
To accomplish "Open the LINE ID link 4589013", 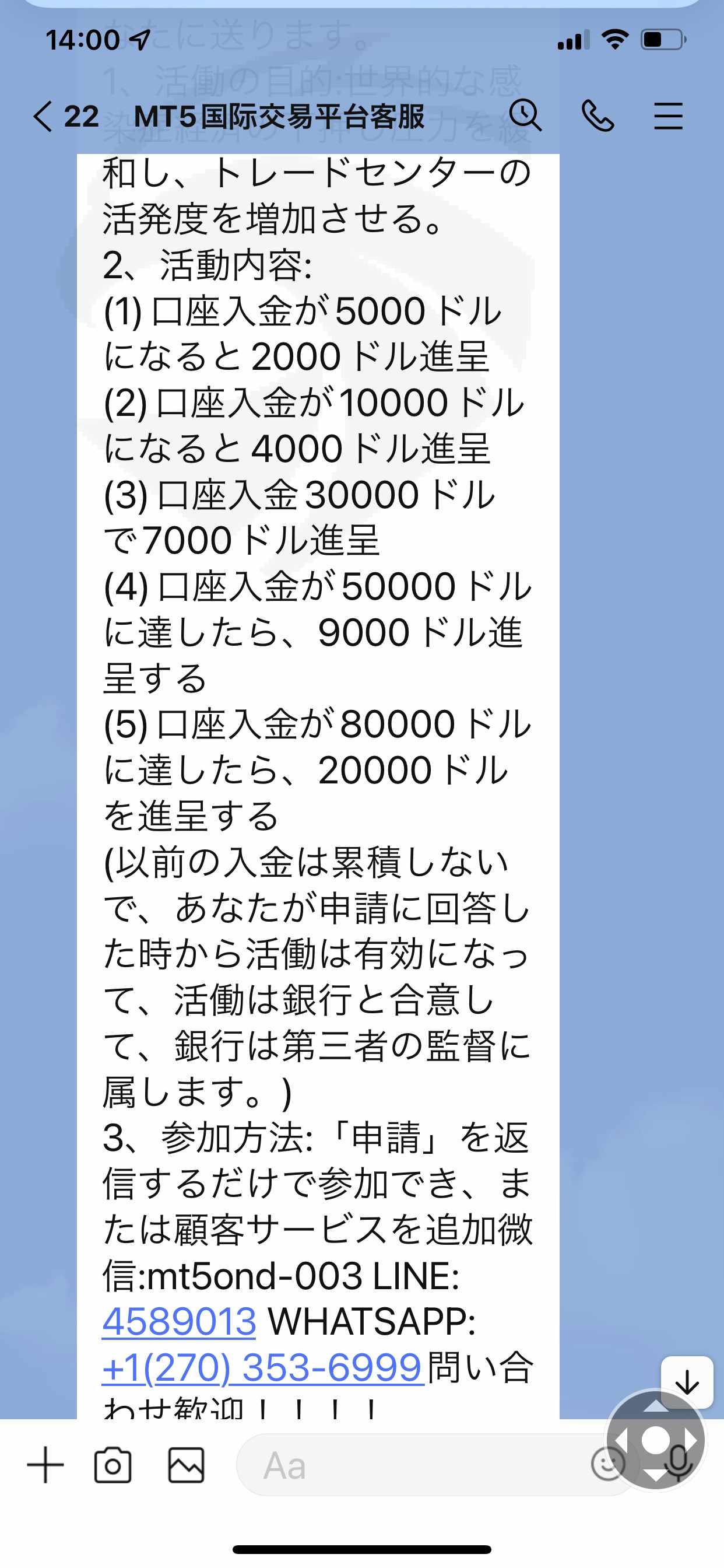I will pyautogui.click(x=179, y=1321).
